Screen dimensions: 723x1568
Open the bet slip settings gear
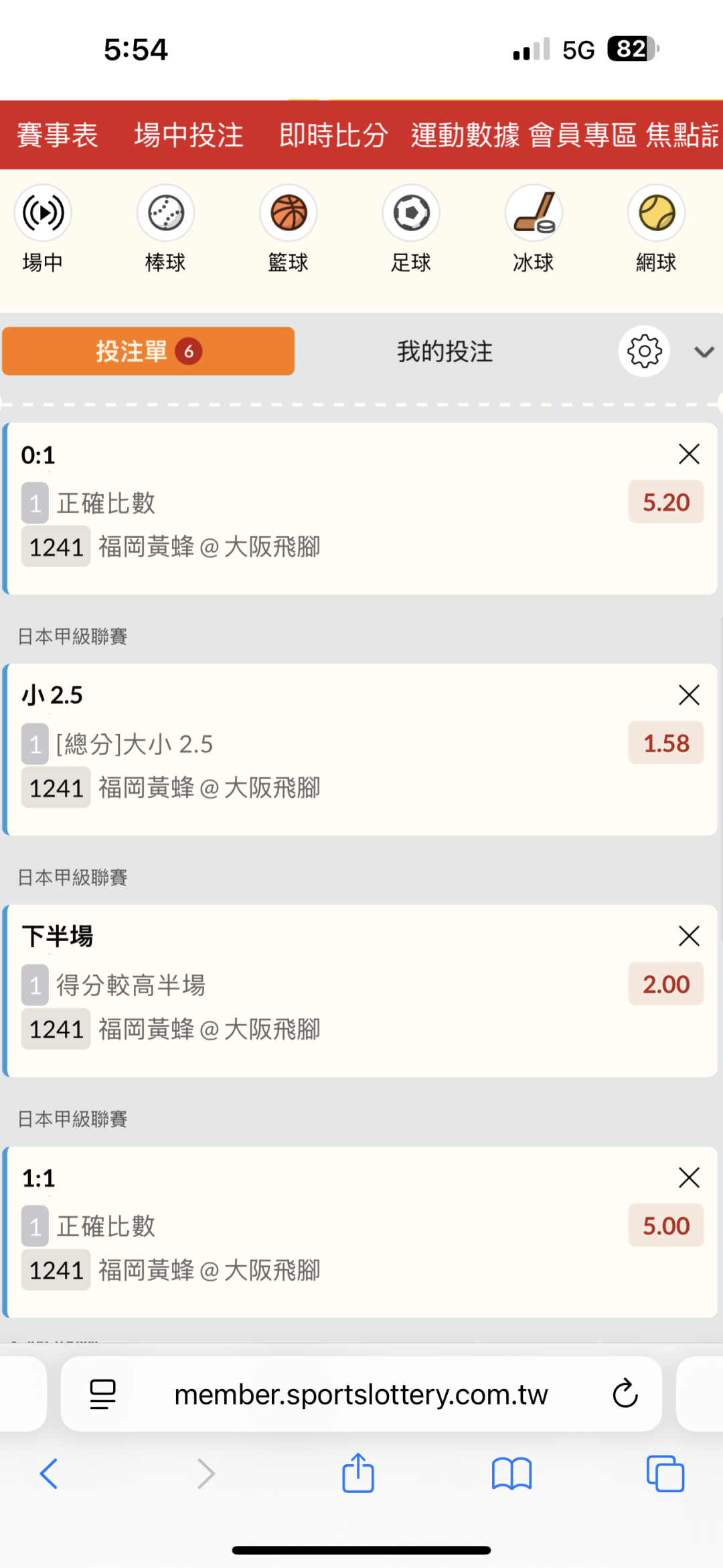tap(644, 352)
